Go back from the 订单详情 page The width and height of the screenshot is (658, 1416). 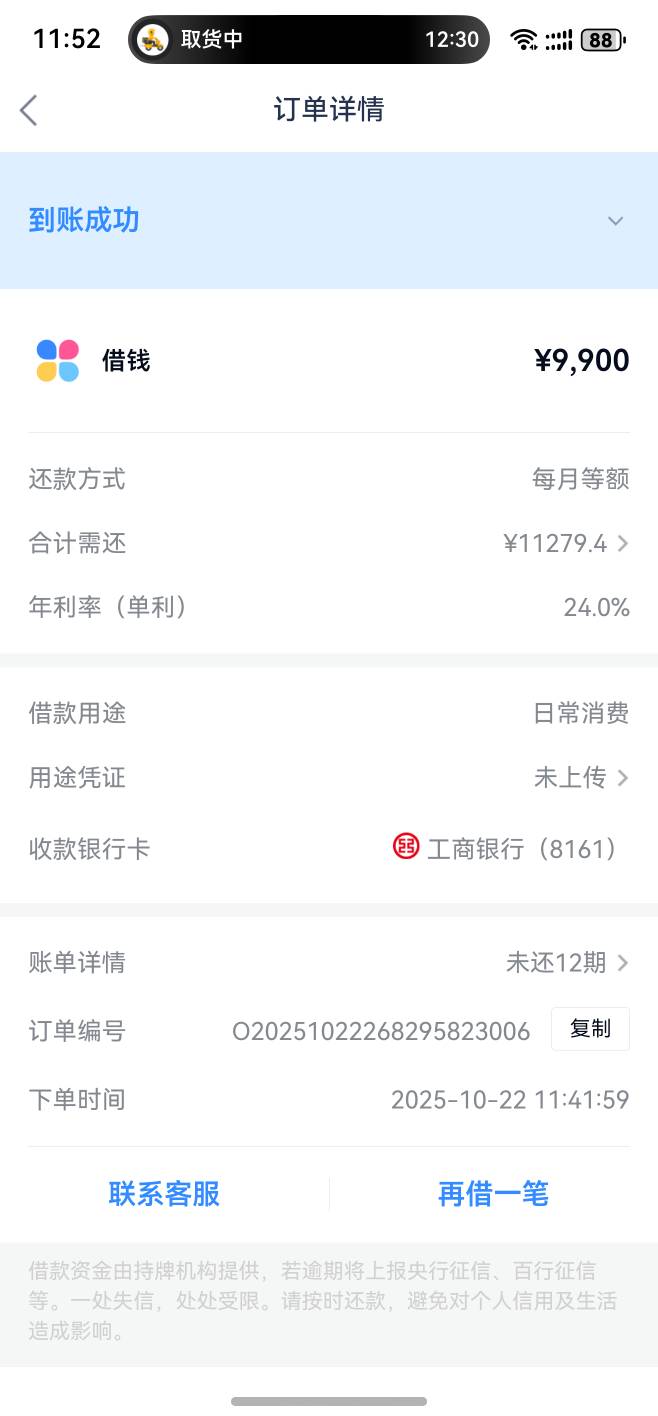29,110
